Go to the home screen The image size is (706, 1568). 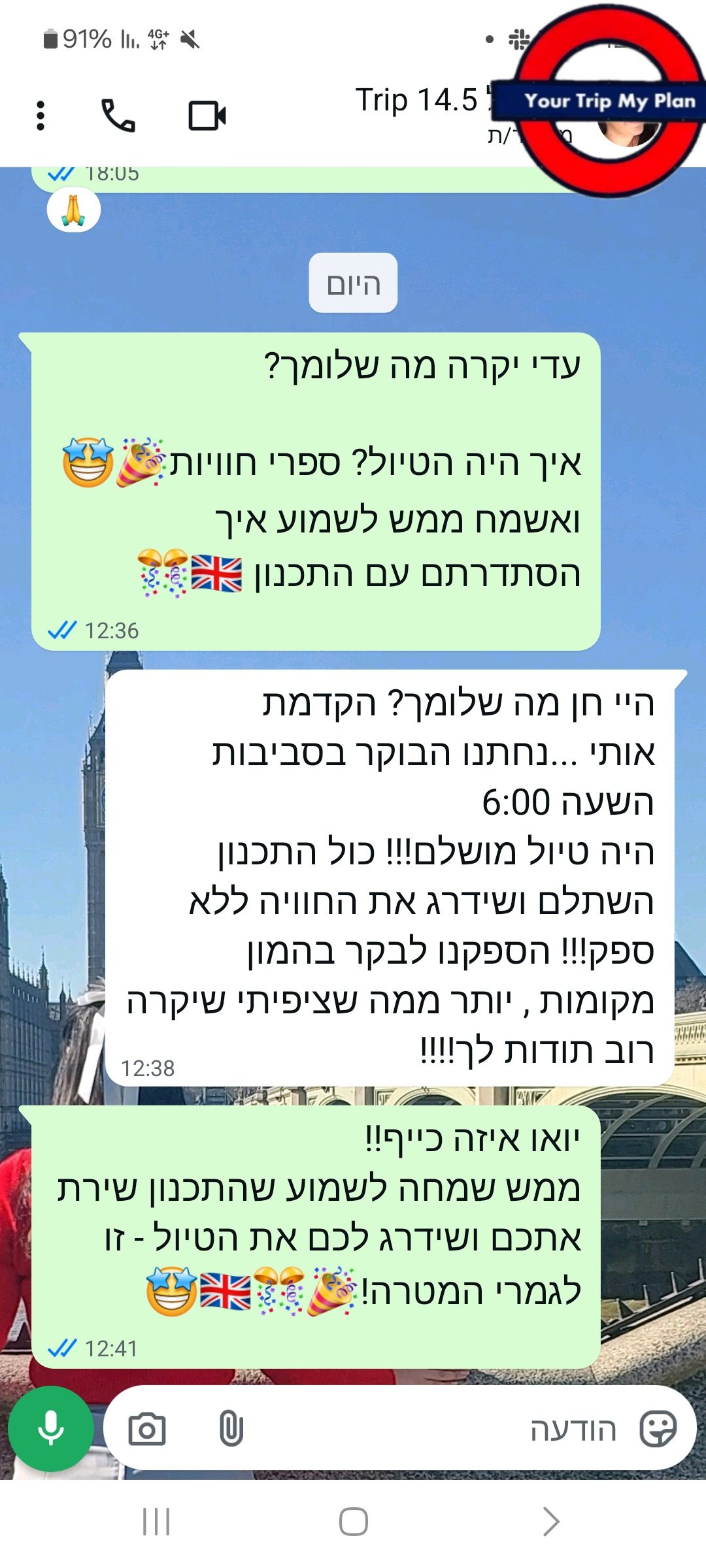(353, 1522)
